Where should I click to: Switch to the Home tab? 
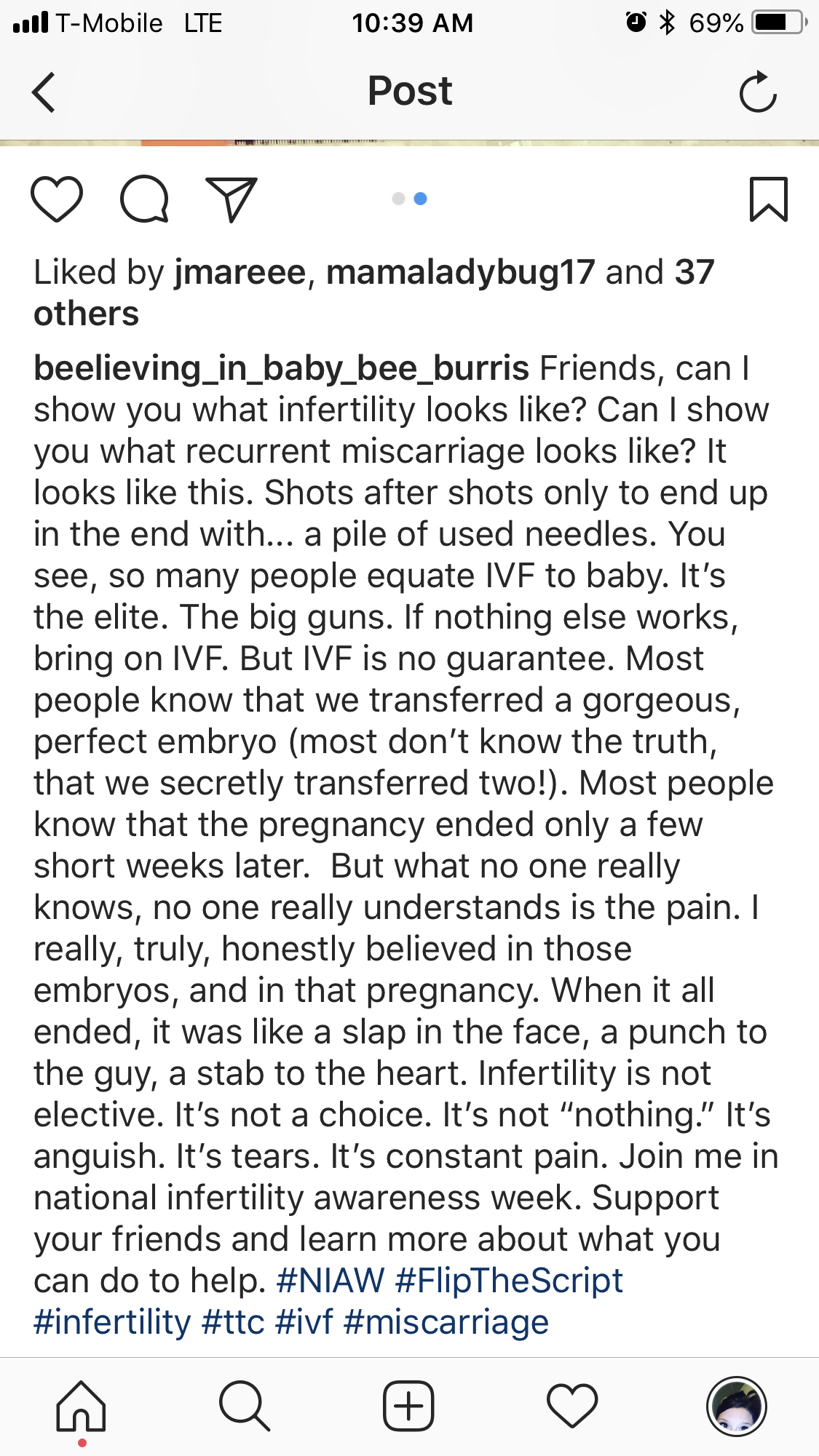tap(82, 1406)
